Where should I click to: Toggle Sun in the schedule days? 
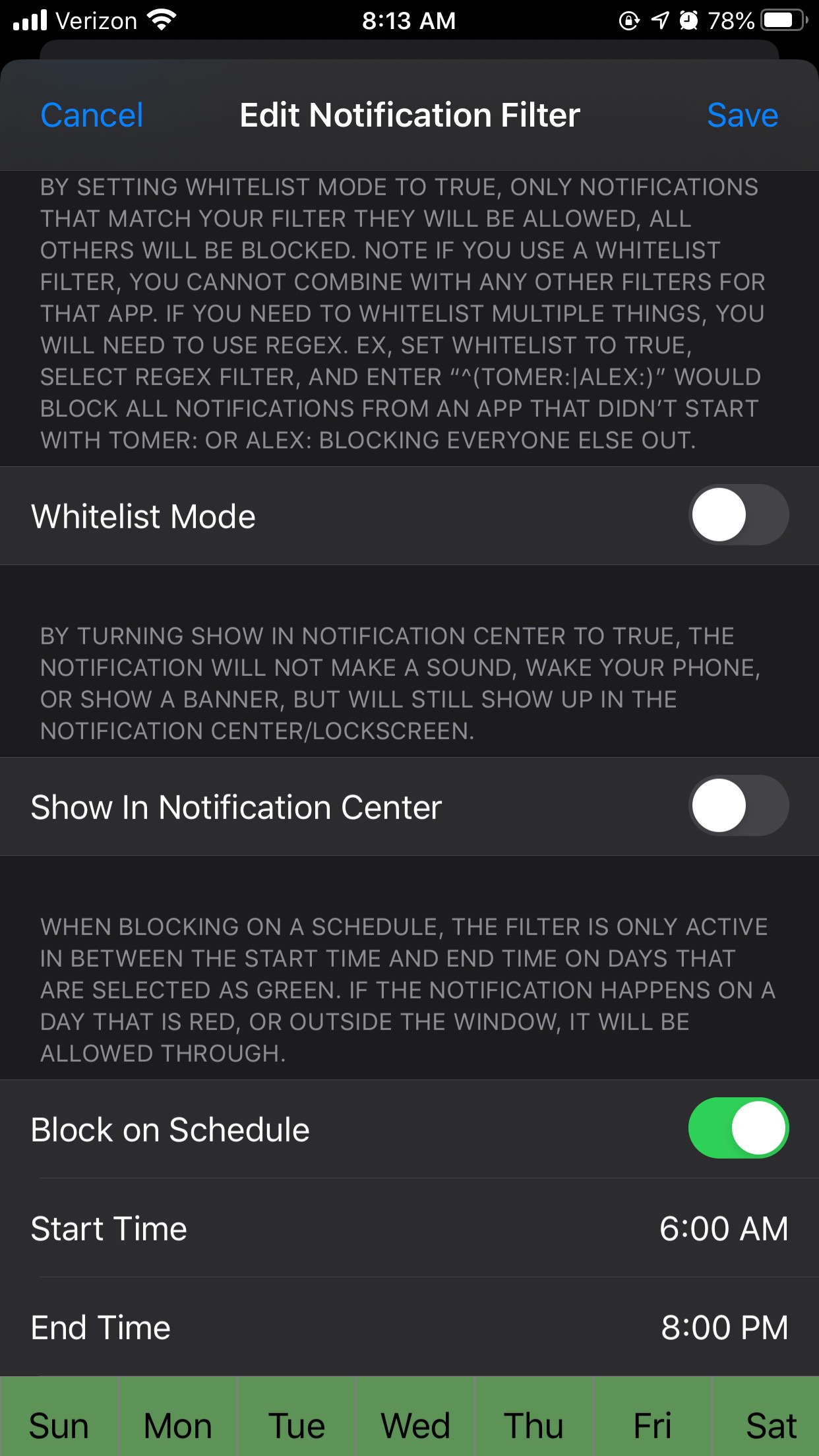click(x=59, y=1424)
